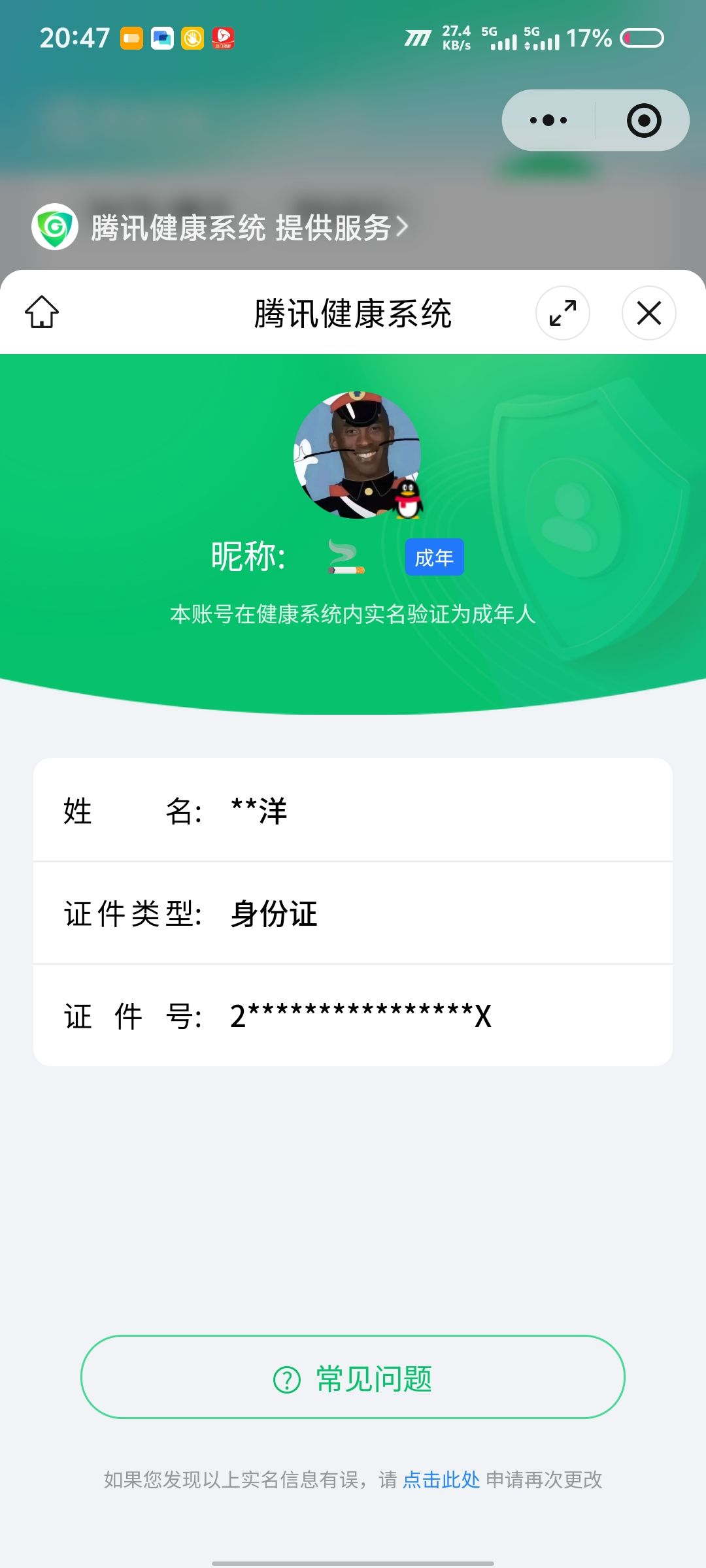Select the 姓名 name field row
706x1568 pixels.
353,812
